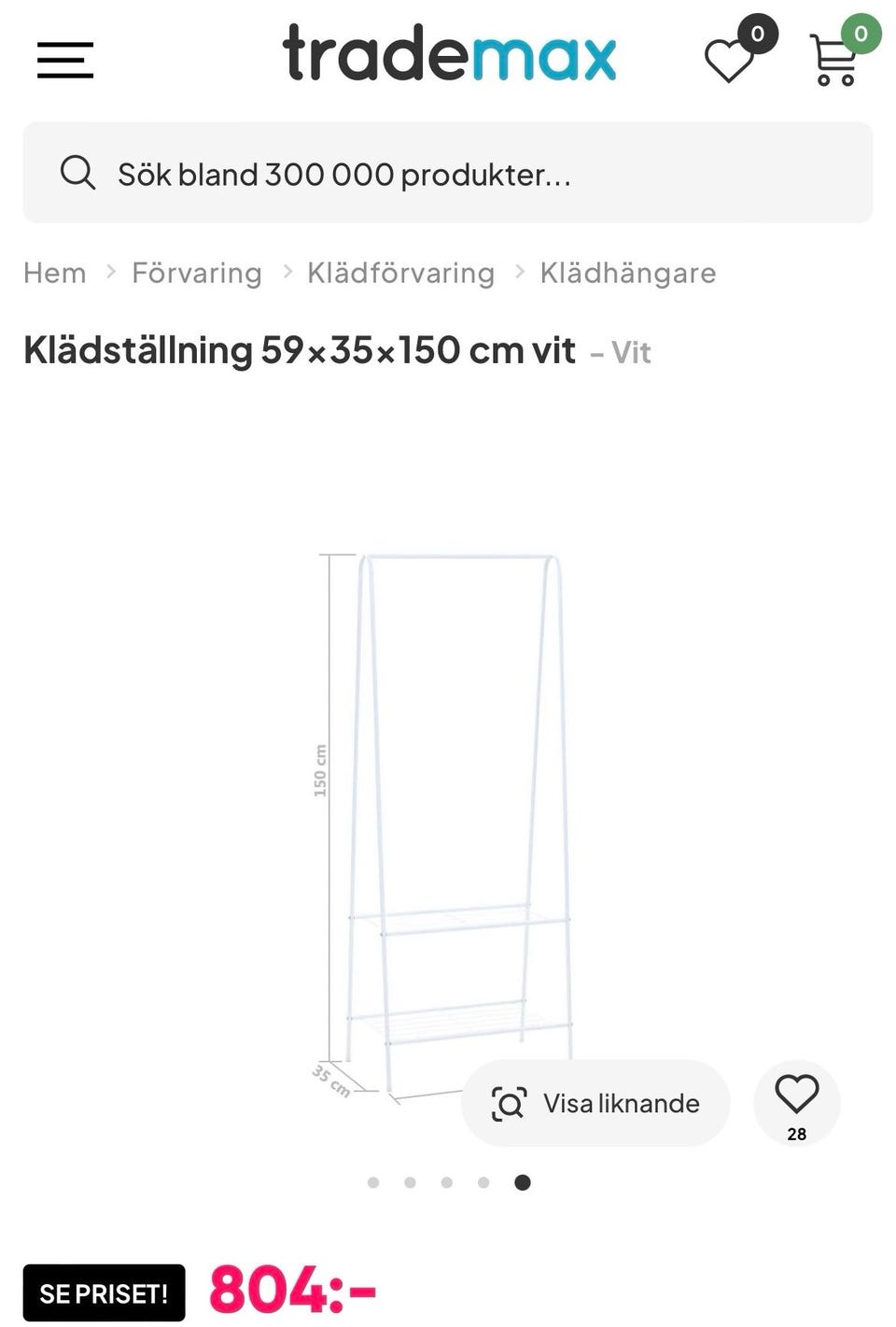Navigate to Klädhängare category

(627, 272)
